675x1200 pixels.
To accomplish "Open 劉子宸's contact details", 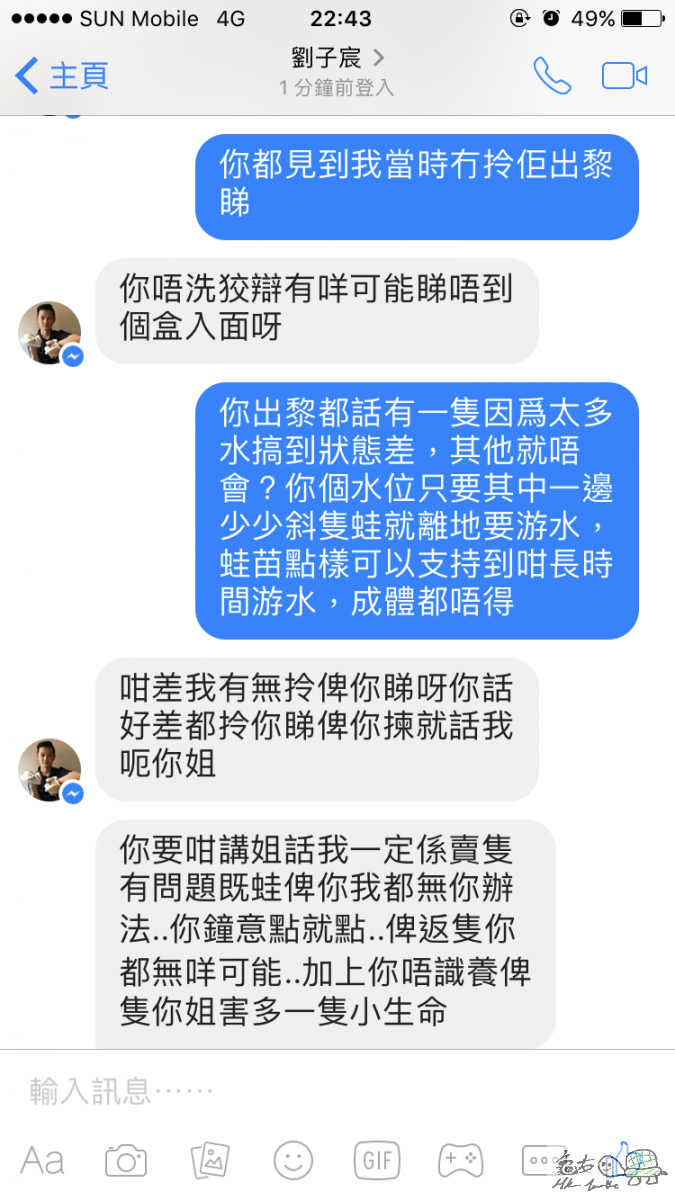I will click(337, 60).
